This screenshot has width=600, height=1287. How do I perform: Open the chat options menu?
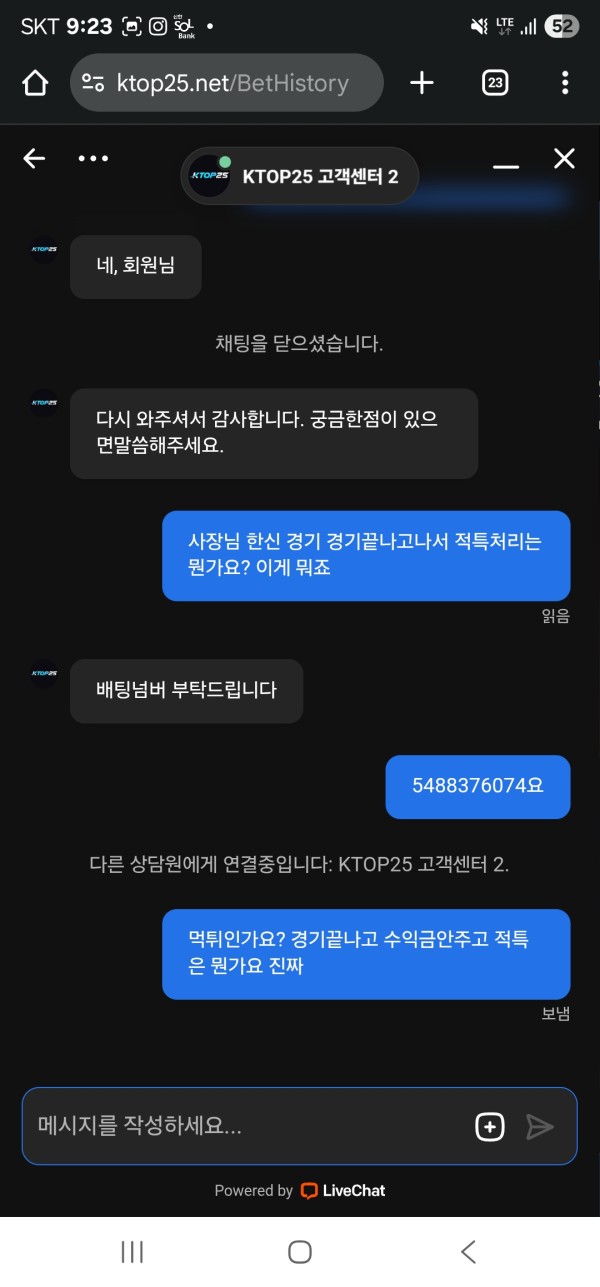[93, 158]
